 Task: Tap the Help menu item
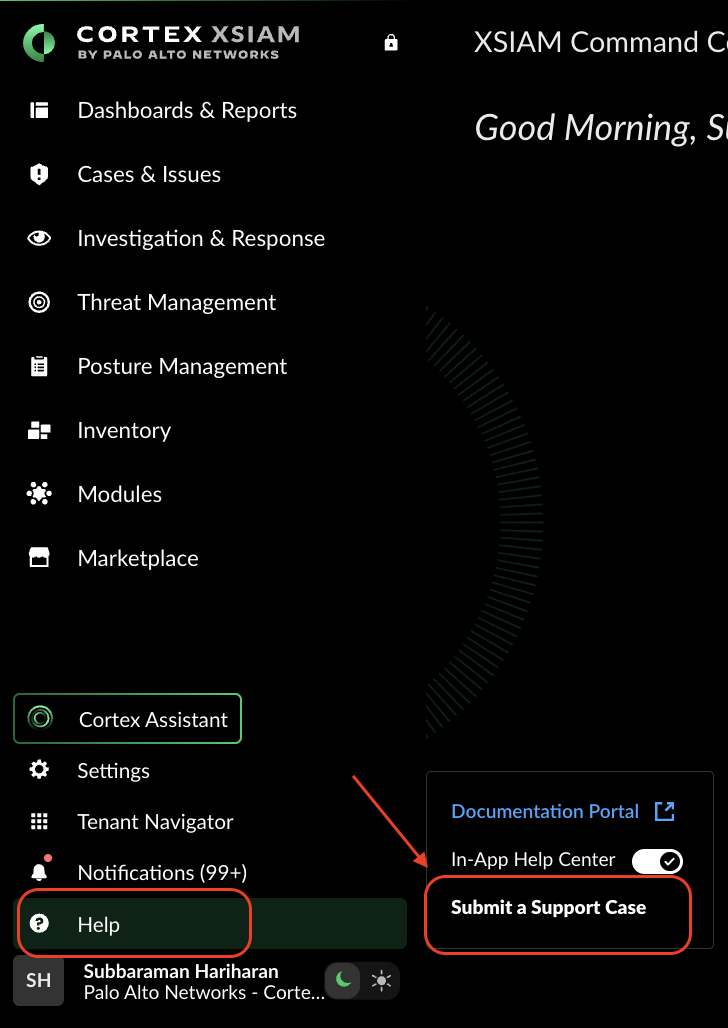98,925
